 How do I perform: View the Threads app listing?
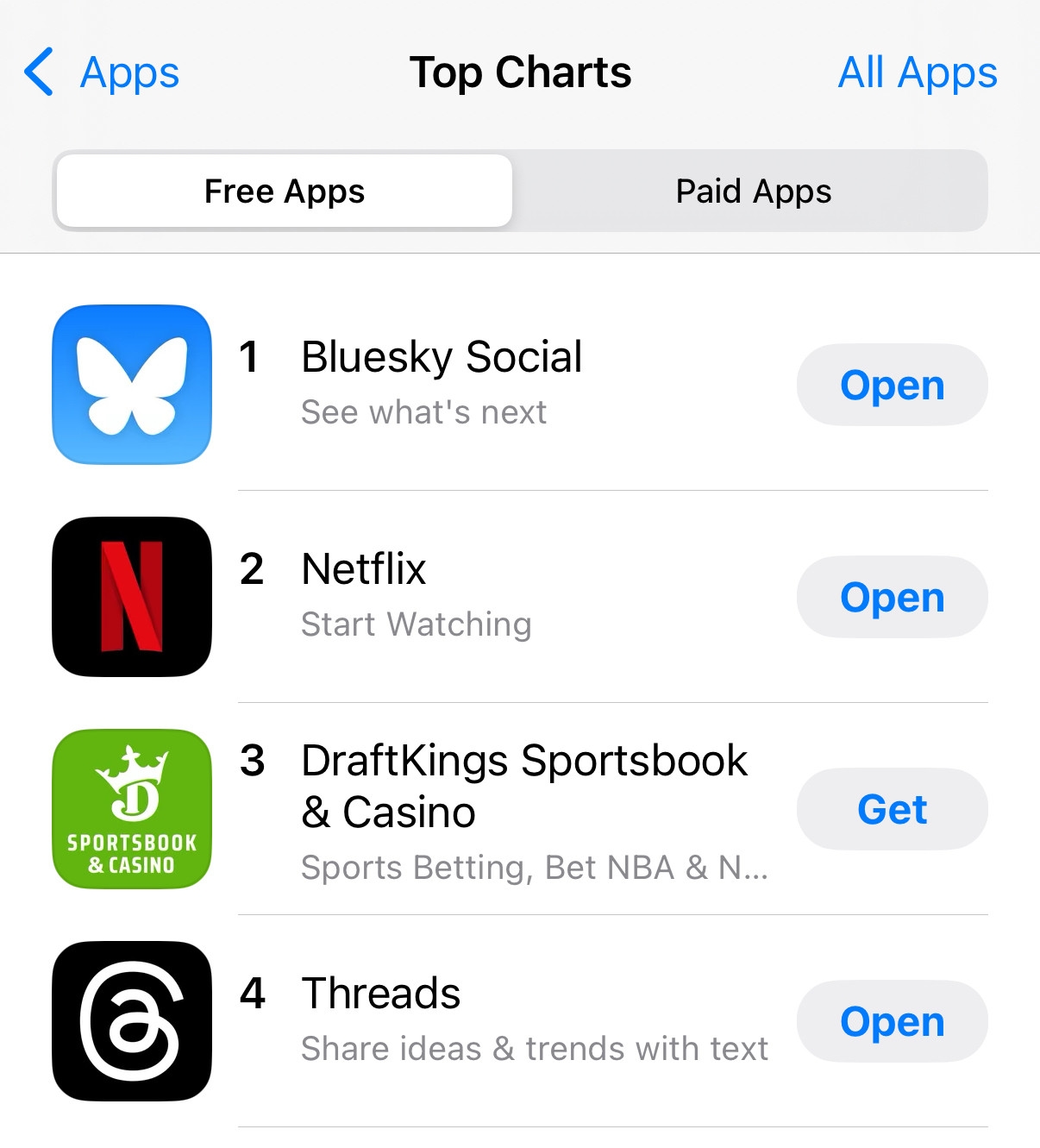381,994
